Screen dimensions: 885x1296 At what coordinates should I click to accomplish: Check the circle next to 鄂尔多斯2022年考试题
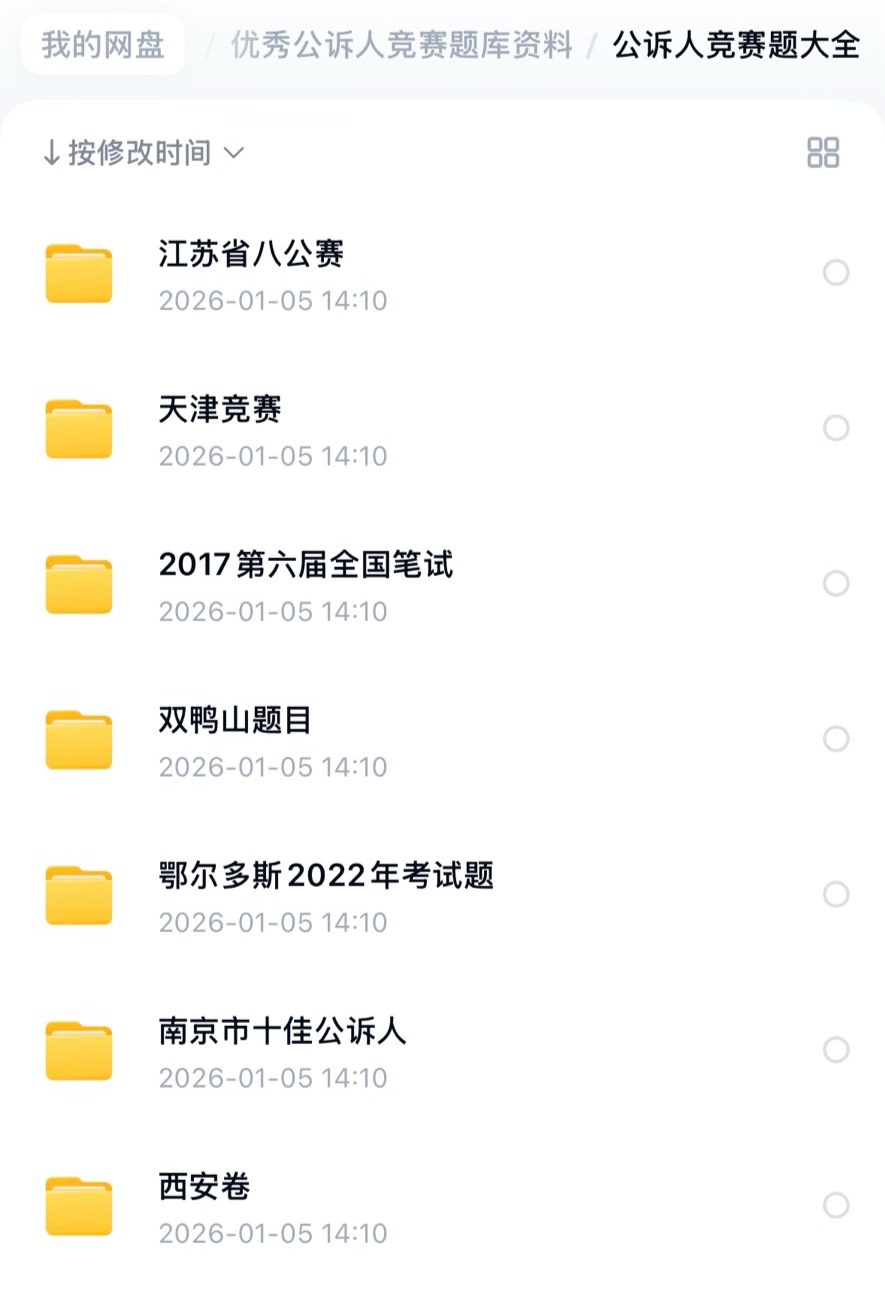836,894
